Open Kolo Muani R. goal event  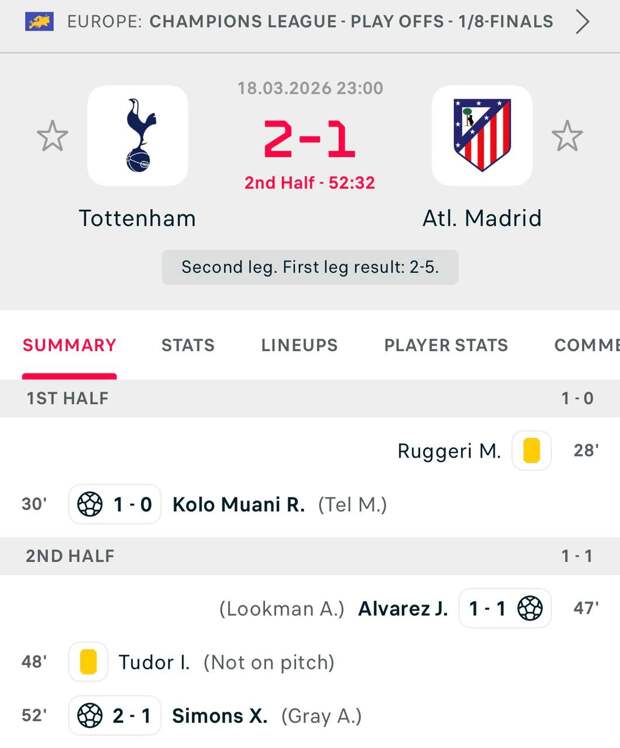click(x=238, y=505)
